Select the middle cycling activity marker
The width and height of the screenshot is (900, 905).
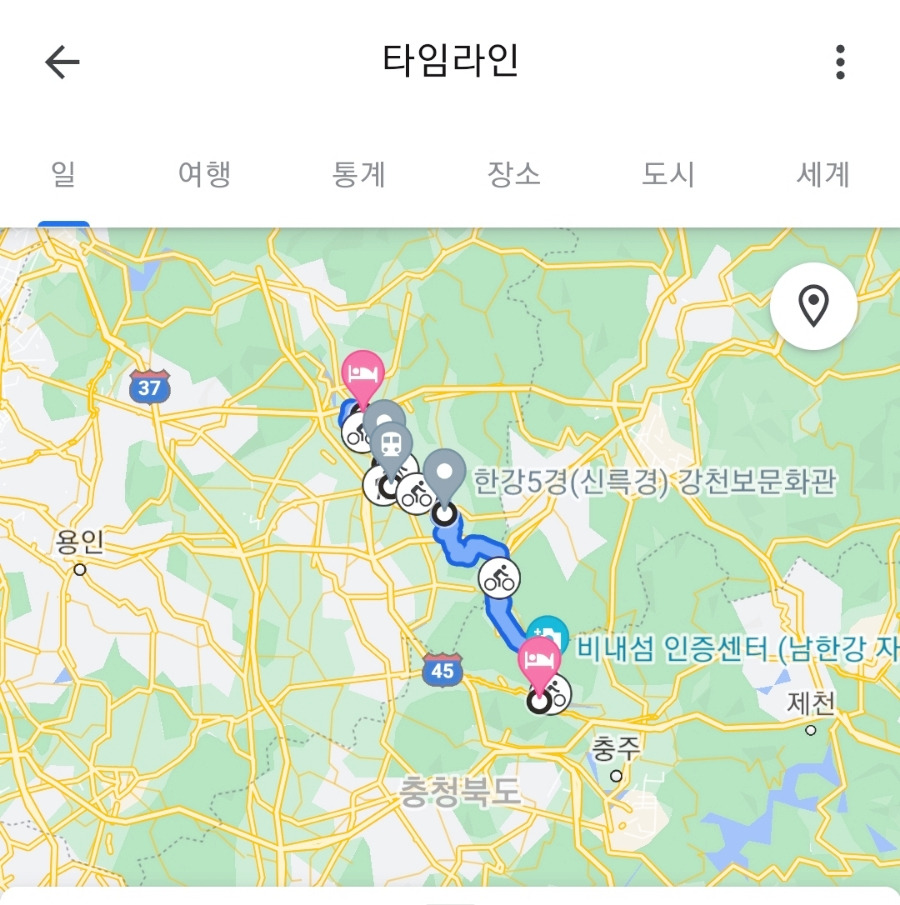pos(499,578)
